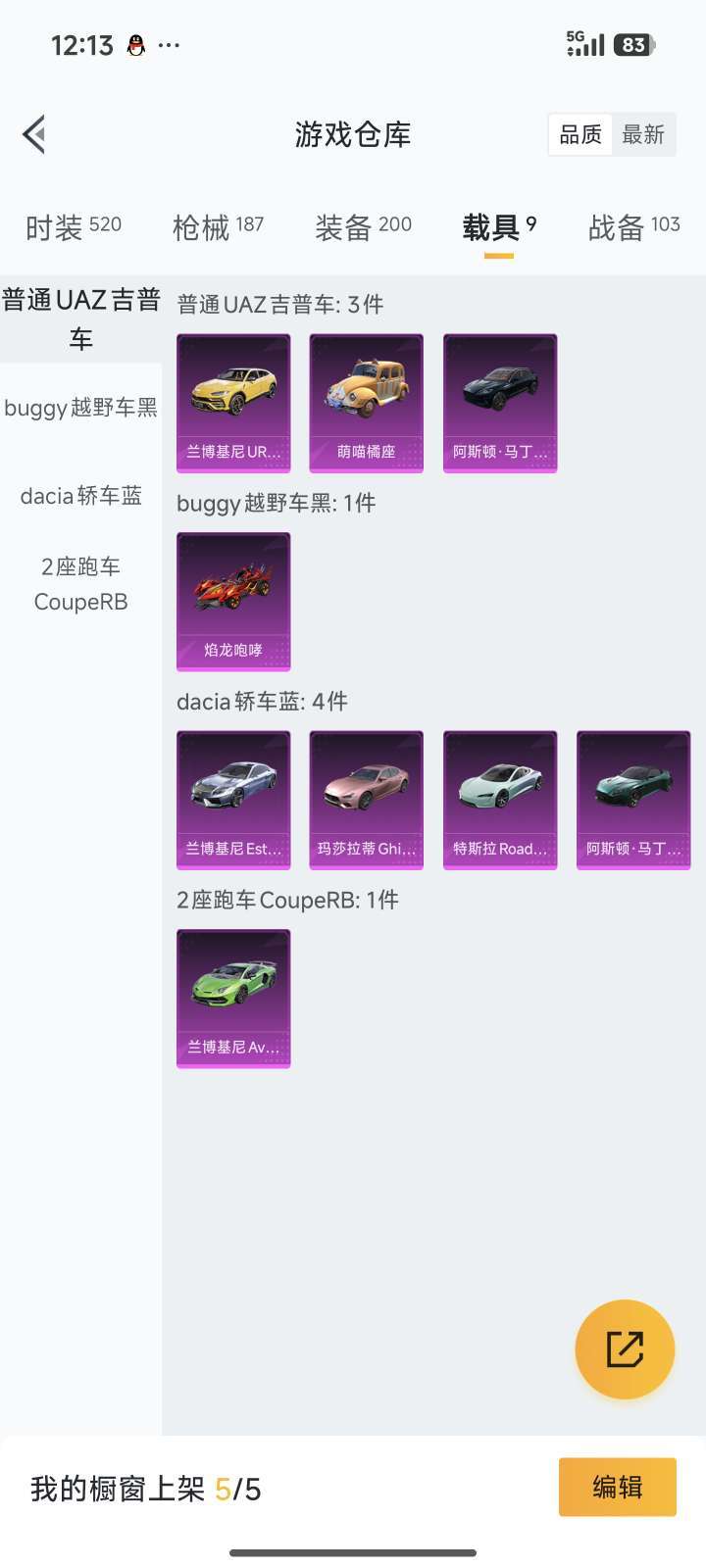Select the 品质 sort option
The height and width of the screenshot is (1568, 706).
[x=580, y=135]
